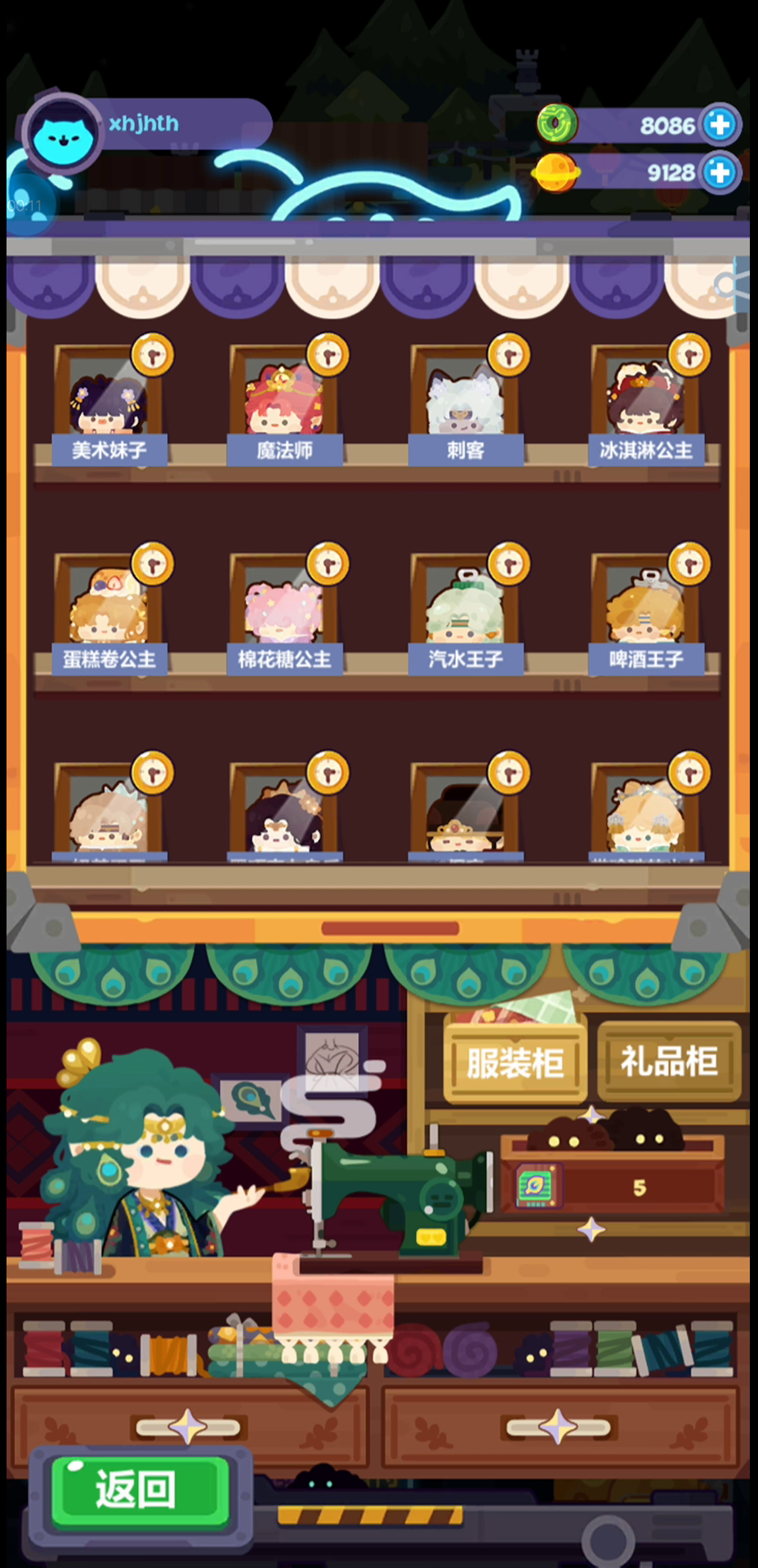Add more gold planet coins

click(720, 172)
